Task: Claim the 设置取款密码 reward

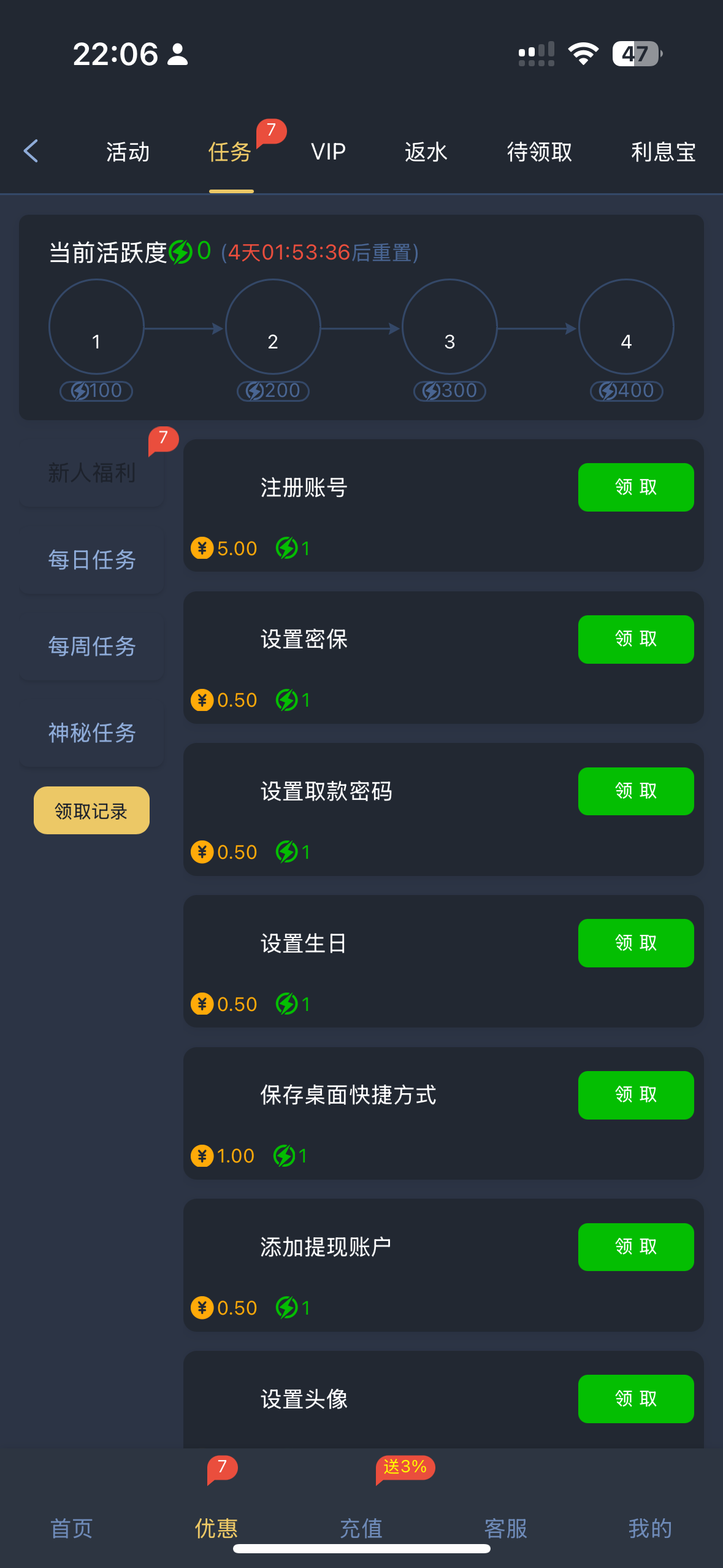Action: [636, 791]
